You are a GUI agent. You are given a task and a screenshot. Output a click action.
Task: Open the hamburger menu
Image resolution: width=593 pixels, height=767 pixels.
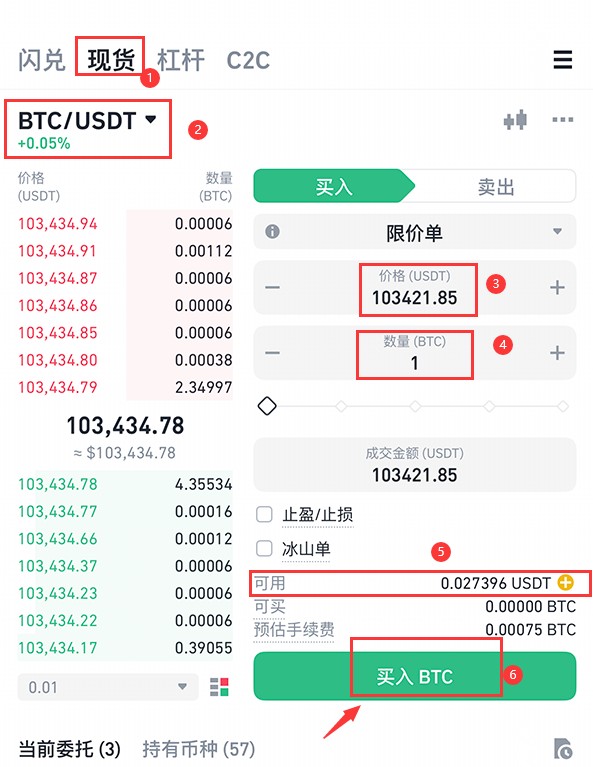pos(563,60)
